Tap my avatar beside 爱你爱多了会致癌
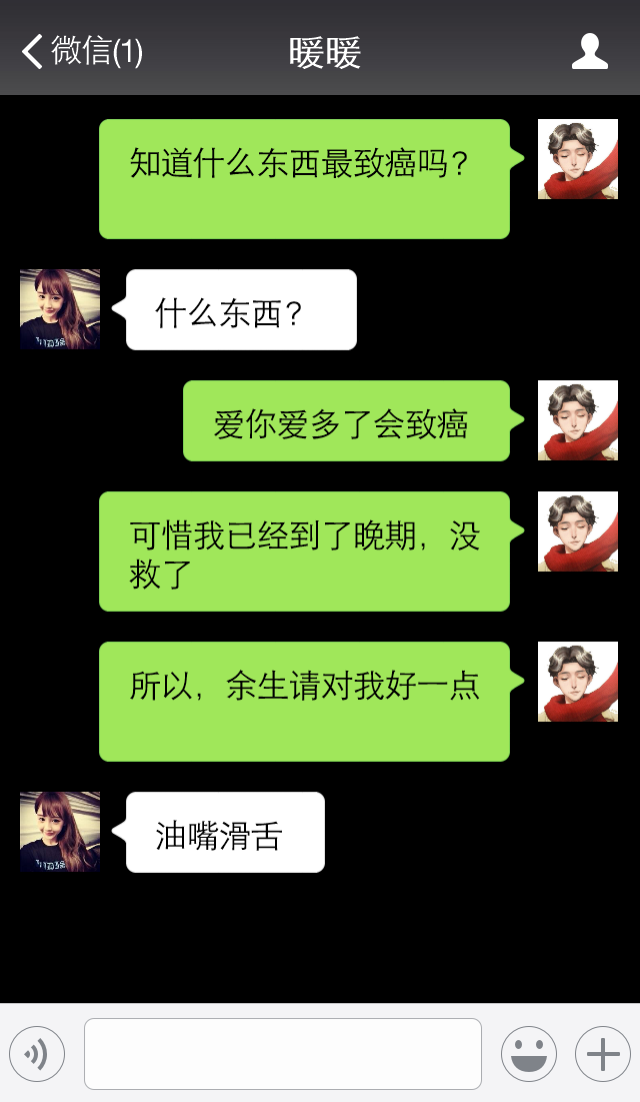Image resolution: width=640 pixels, height=1102 pixels. click(577, 421)
